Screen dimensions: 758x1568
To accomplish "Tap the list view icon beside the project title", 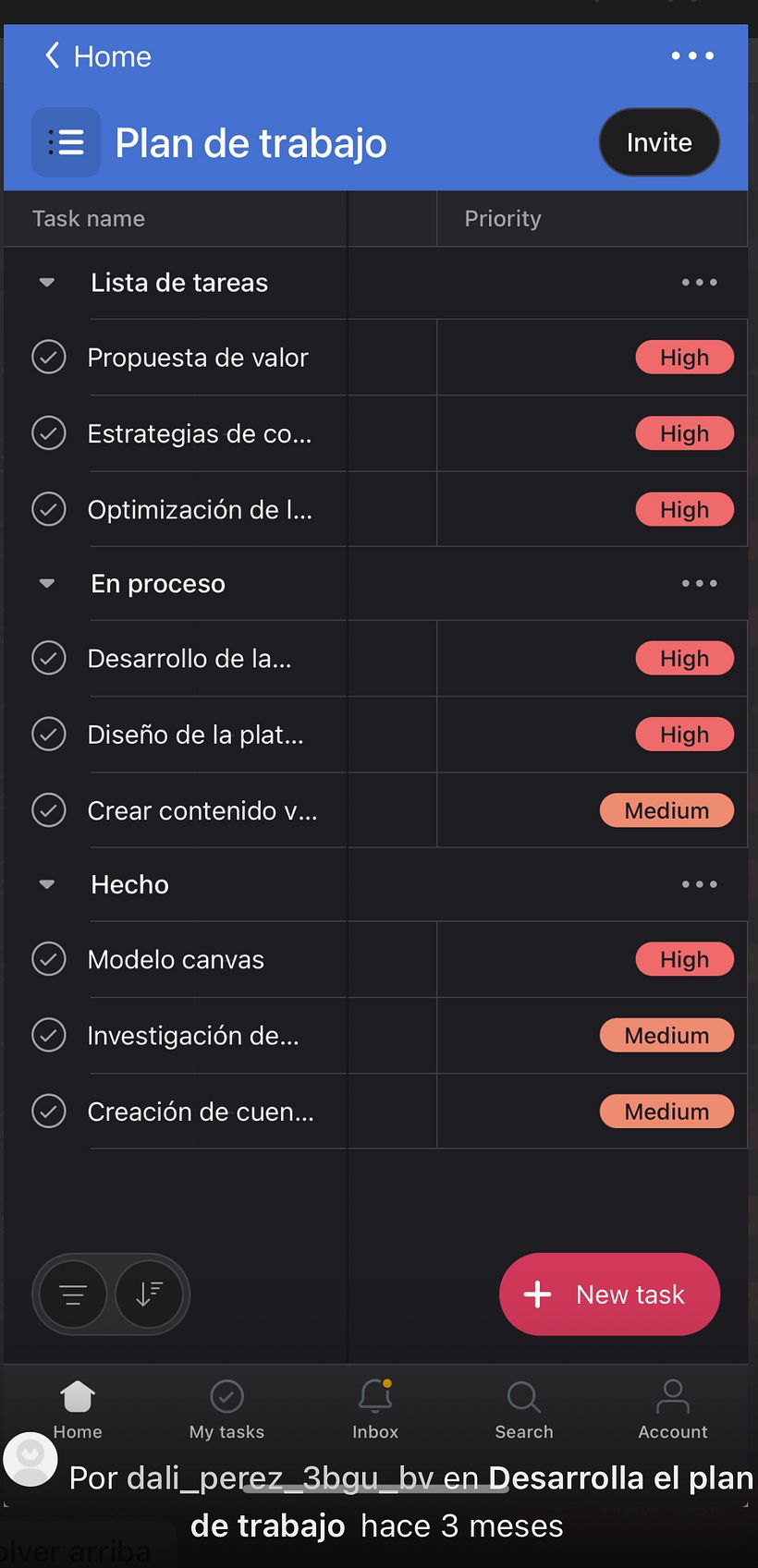I will point(66,142).
